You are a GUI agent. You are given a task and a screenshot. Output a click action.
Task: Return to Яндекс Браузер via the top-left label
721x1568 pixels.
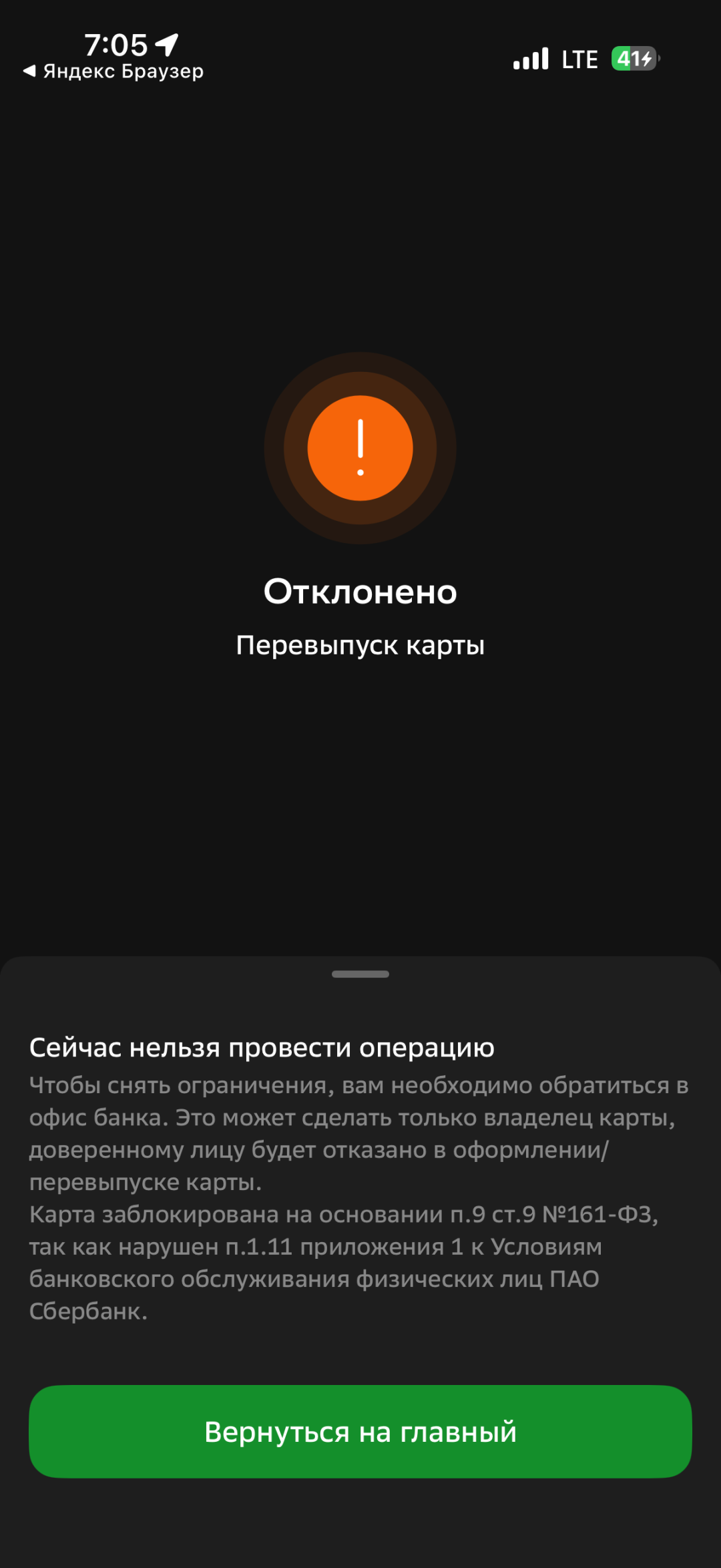click(124, 70)
